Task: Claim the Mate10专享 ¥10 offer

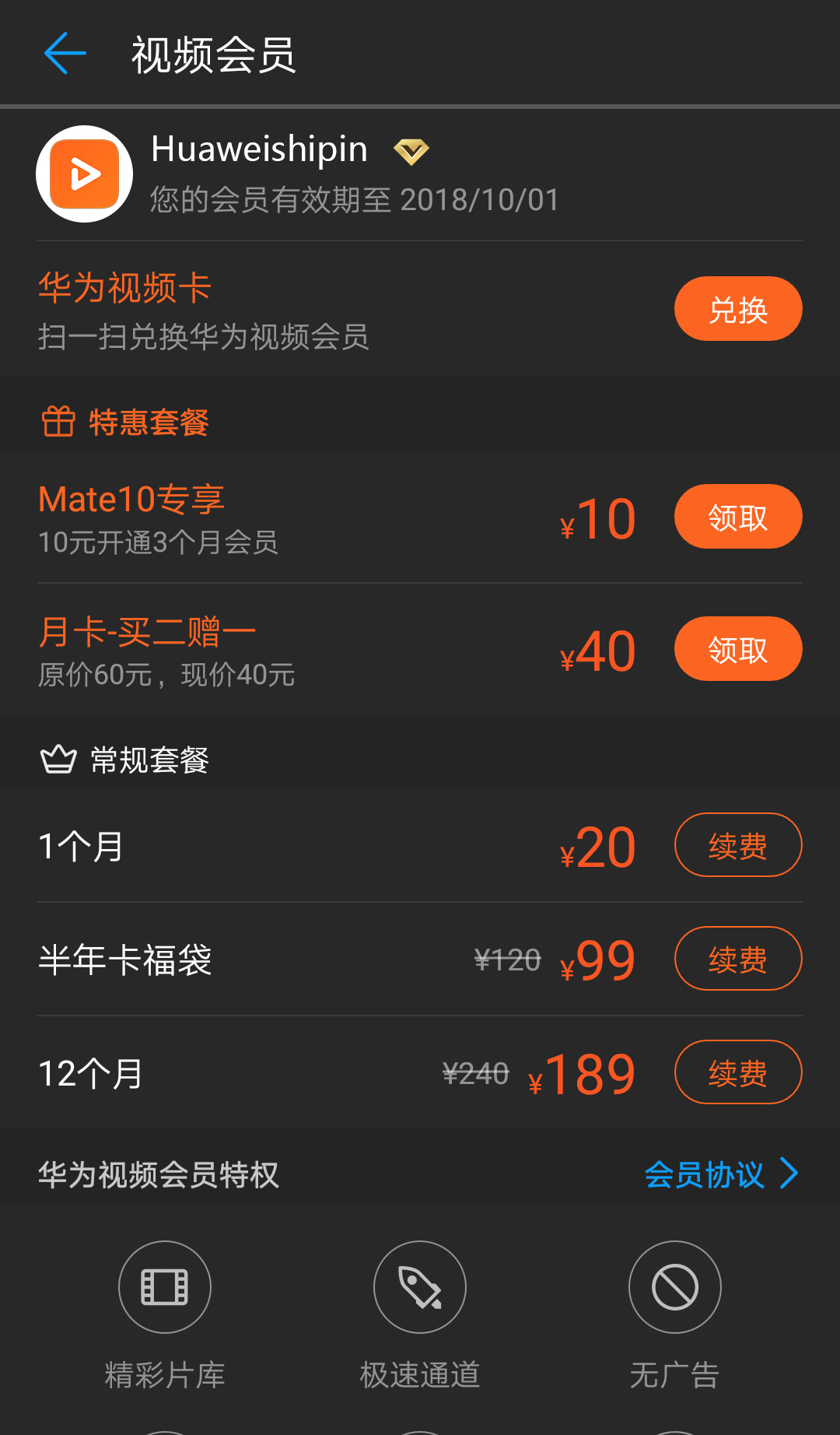Action: 737,517
